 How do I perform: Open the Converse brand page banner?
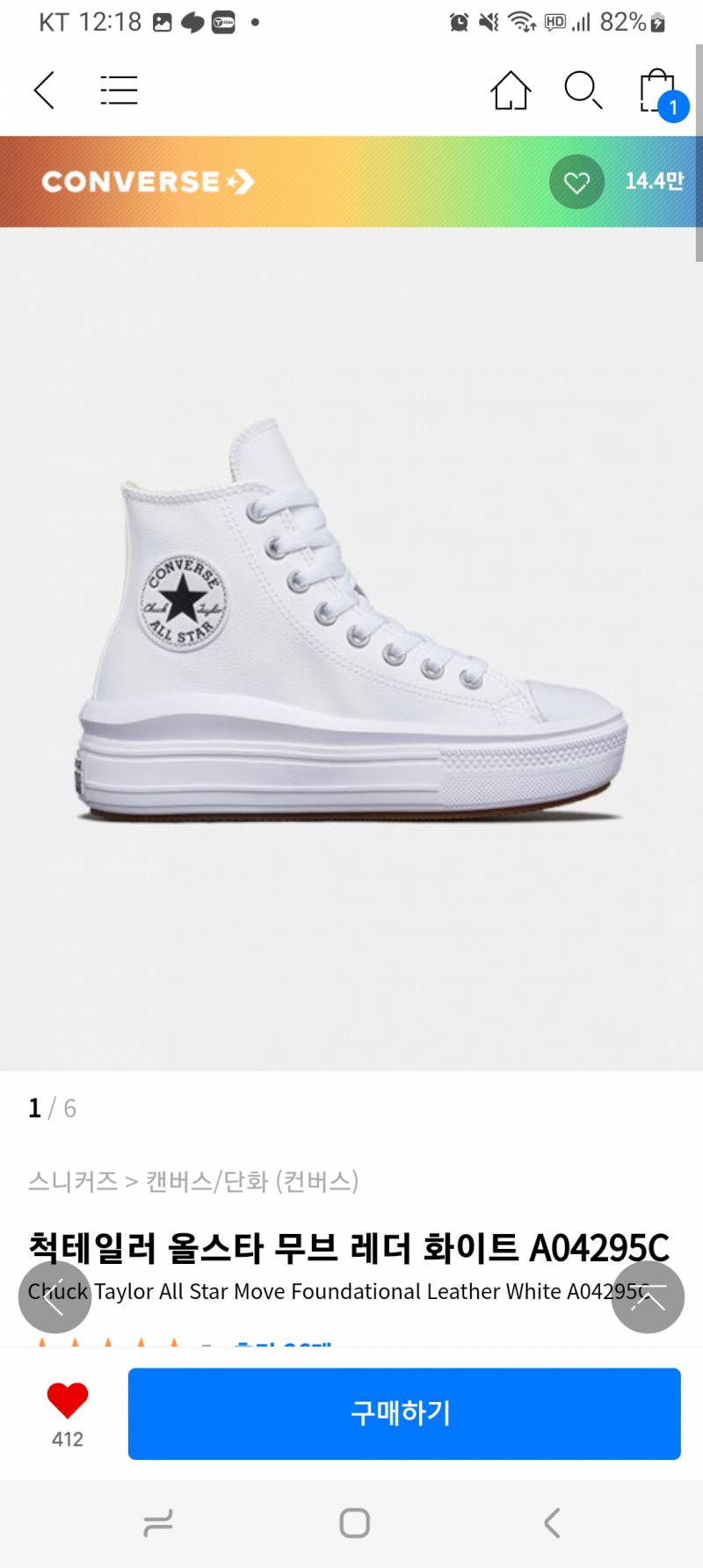point(148,182)
